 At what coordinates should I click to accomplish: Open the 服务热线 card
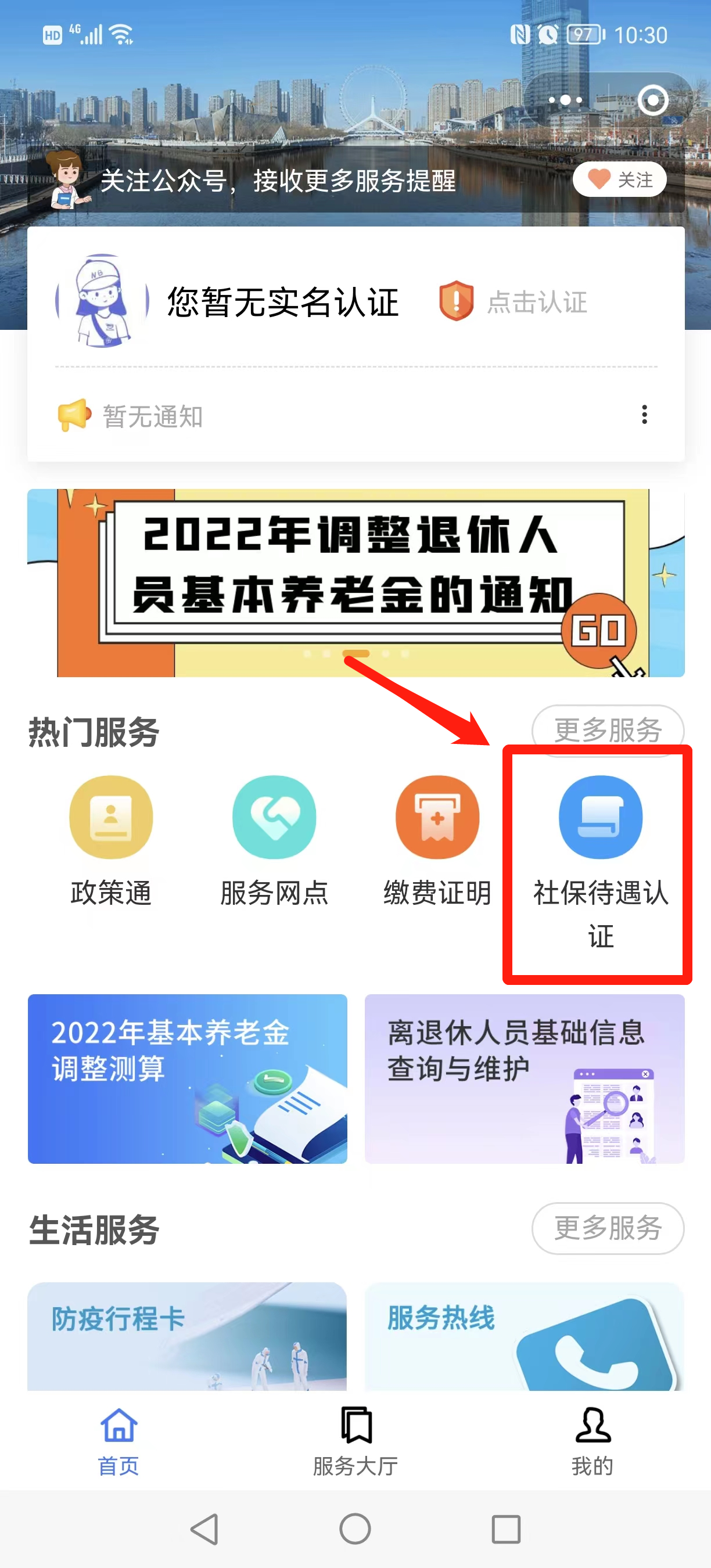[x=524, y=1336]
